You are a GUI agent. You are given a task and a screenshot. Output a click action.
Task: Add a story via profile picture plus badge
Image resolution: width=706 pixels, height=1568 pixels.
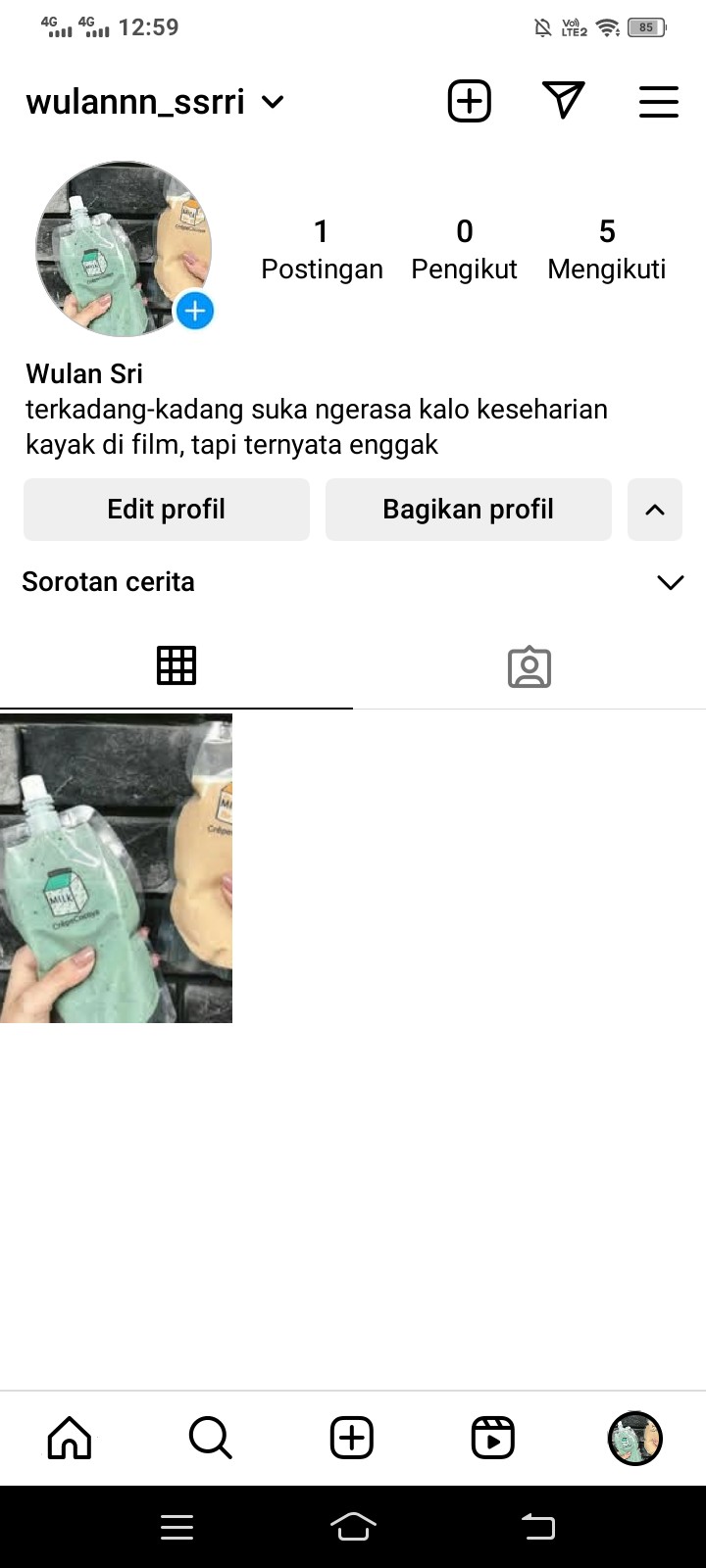tap(195, 312)
